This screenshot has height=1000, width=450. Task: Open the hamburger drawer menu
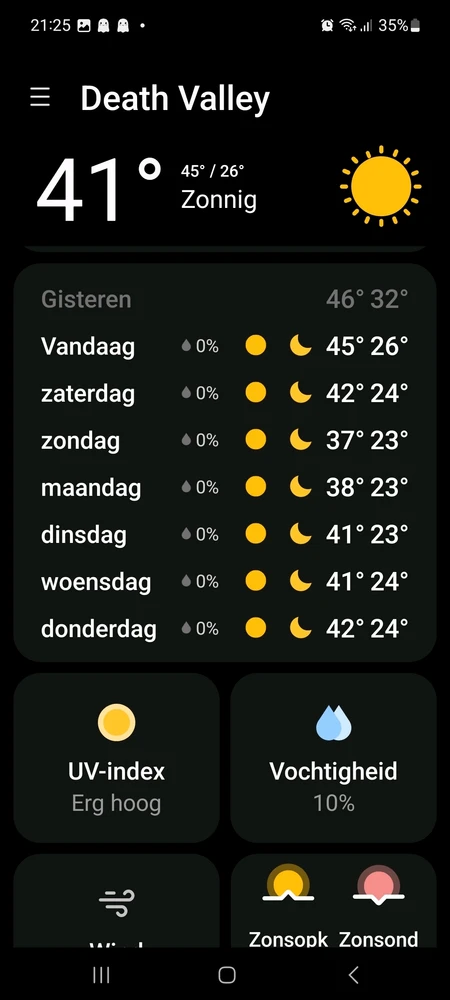point(40,98)
